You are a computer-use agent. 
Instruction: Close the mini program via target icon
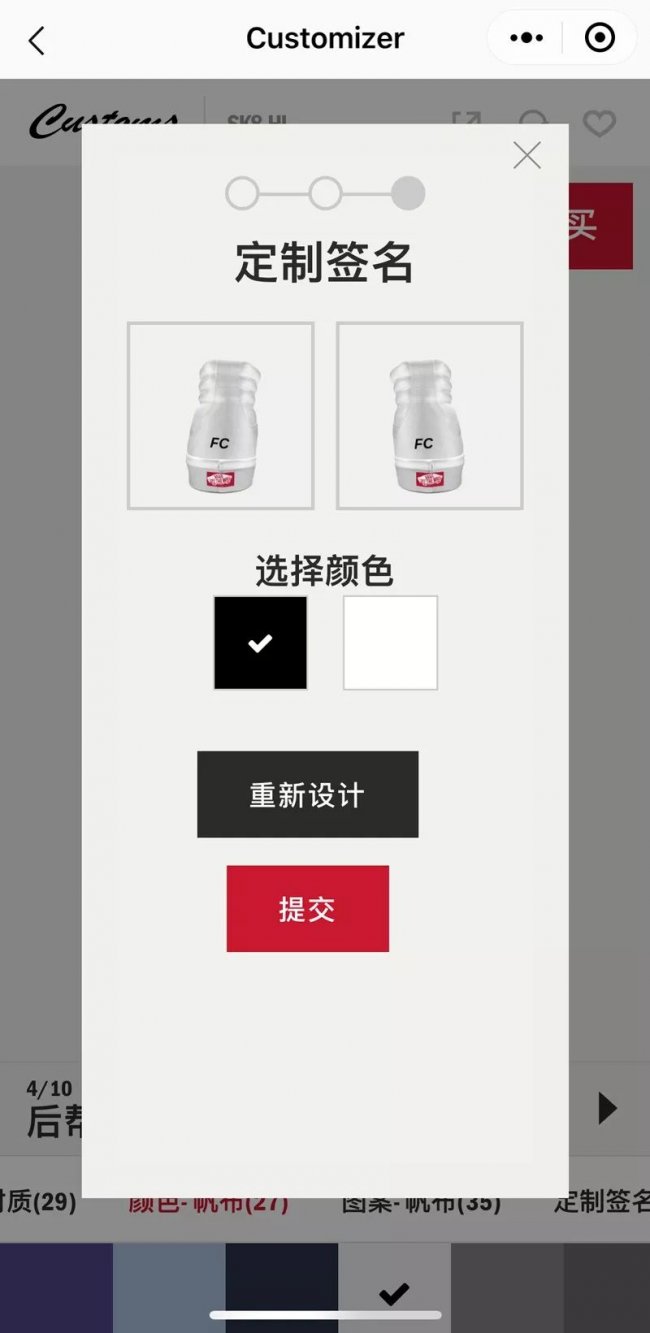[599, 38]
